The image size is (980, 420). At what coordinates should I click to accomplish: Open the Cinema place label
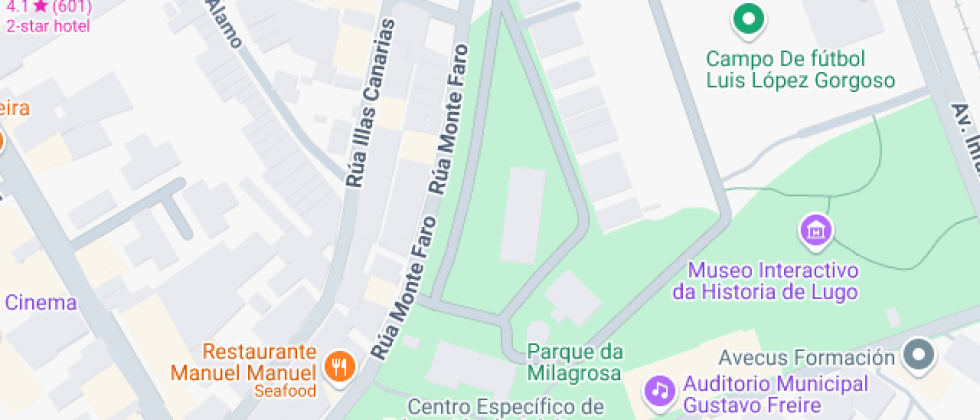[41, 303]
